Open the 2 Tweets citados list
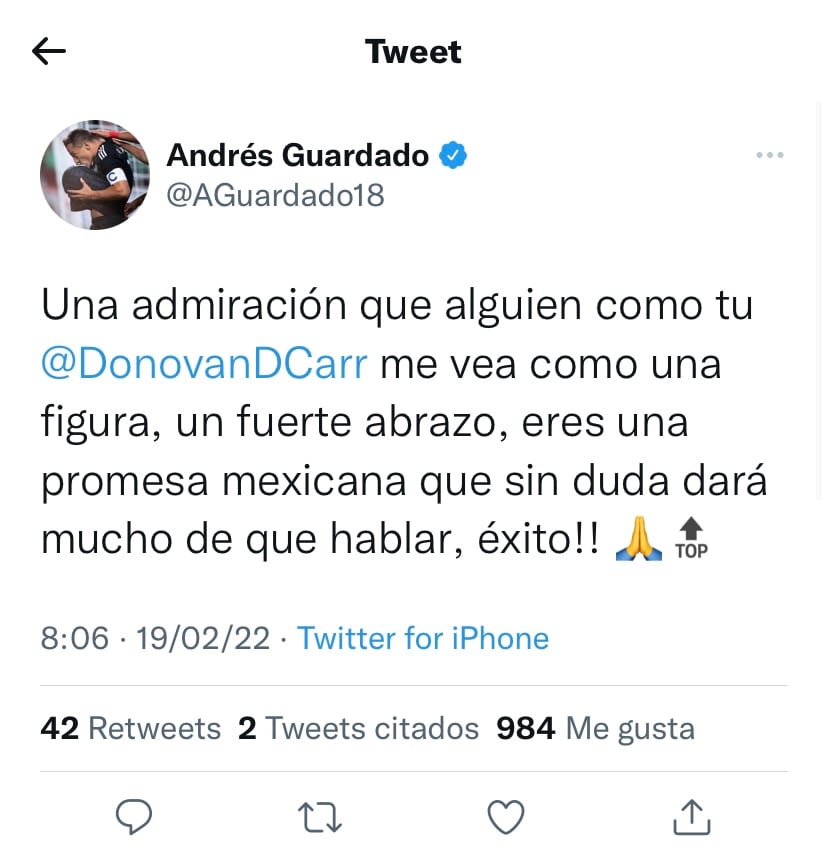The height and width of the screenshot is (850, 828). point(356,728)
